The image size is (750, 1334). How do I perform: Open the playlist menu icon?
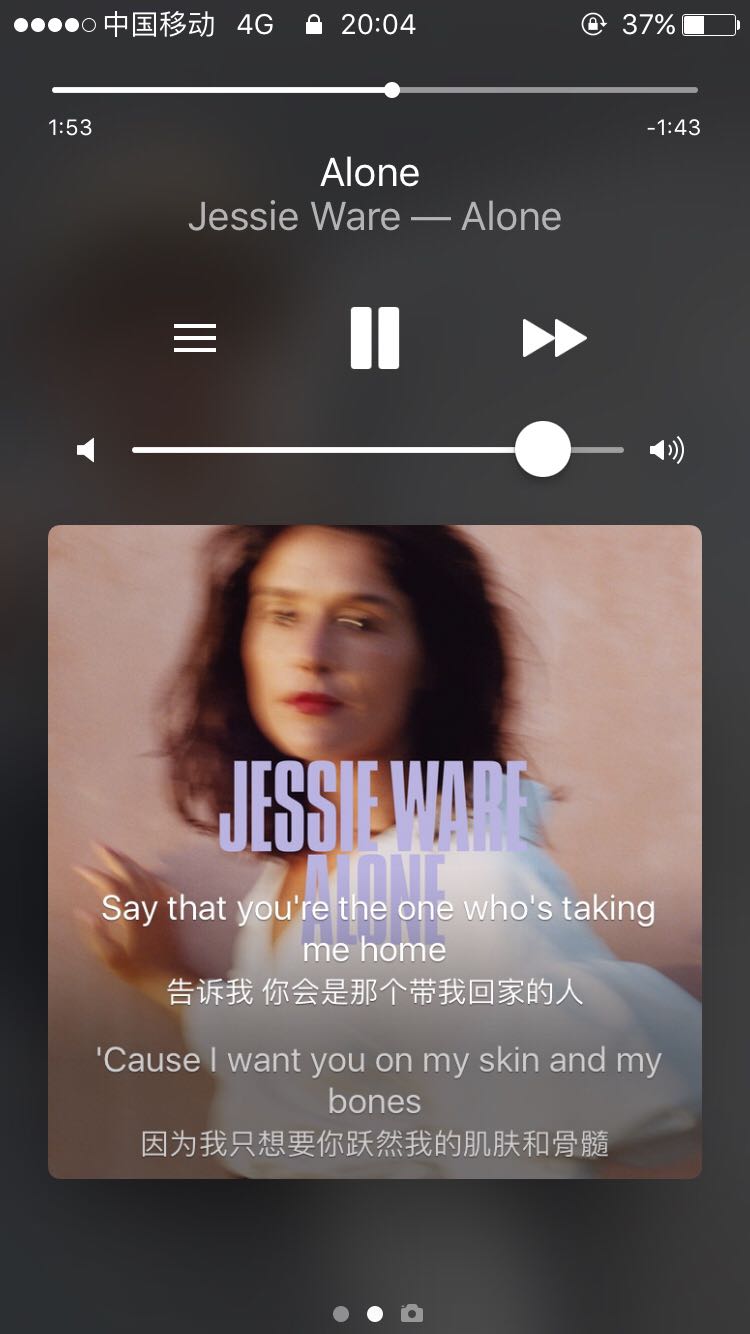[x=195, y=339]
